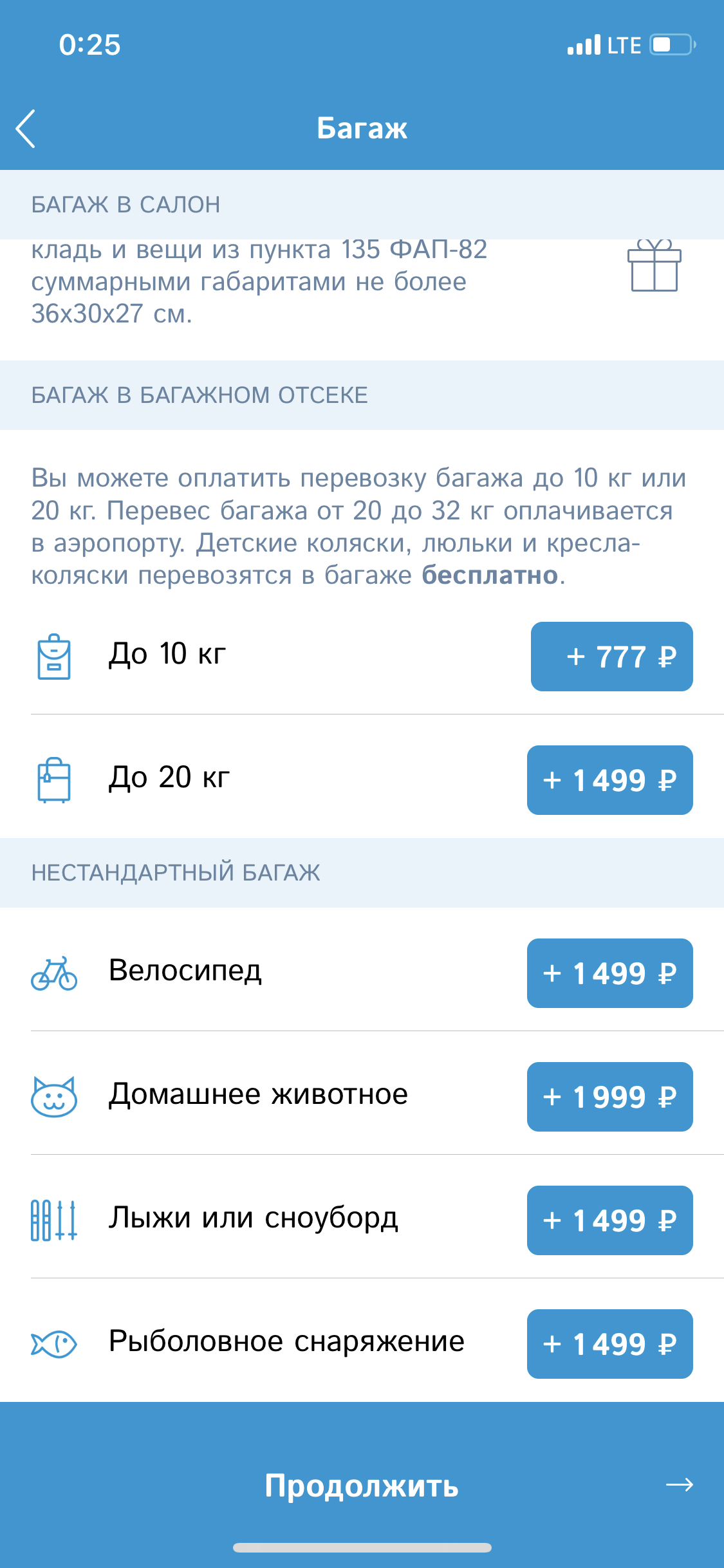Add До 10 кг baggage for 777 ₽
This screenshot has width=724, height=1568.
611,657
